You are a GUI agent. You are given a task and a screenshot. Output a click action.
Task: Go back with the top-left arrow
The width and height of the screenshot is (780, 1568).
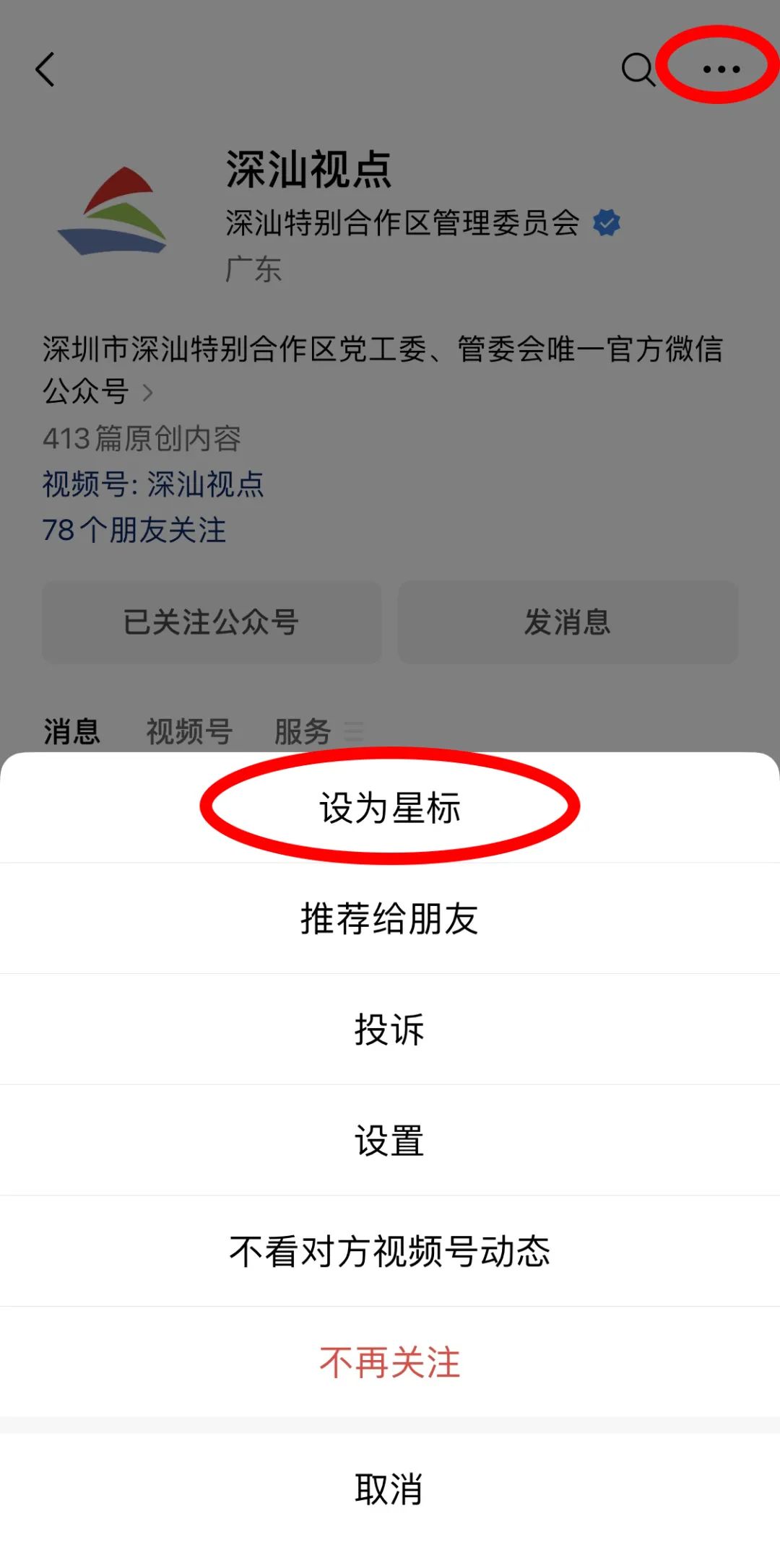click(x=45, y=69)
